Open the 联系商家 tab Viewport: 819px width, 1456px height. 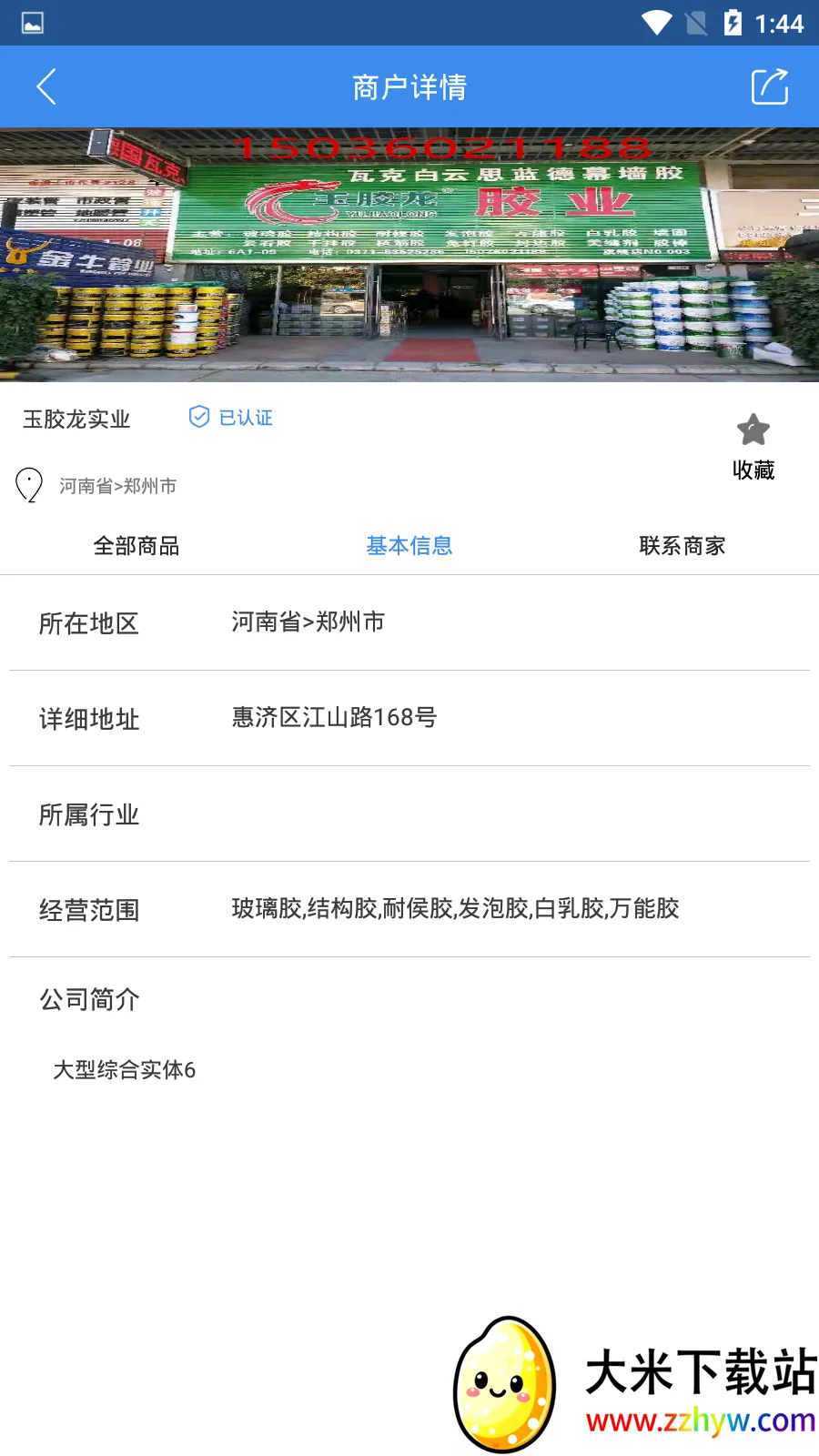tap(682, 546)
